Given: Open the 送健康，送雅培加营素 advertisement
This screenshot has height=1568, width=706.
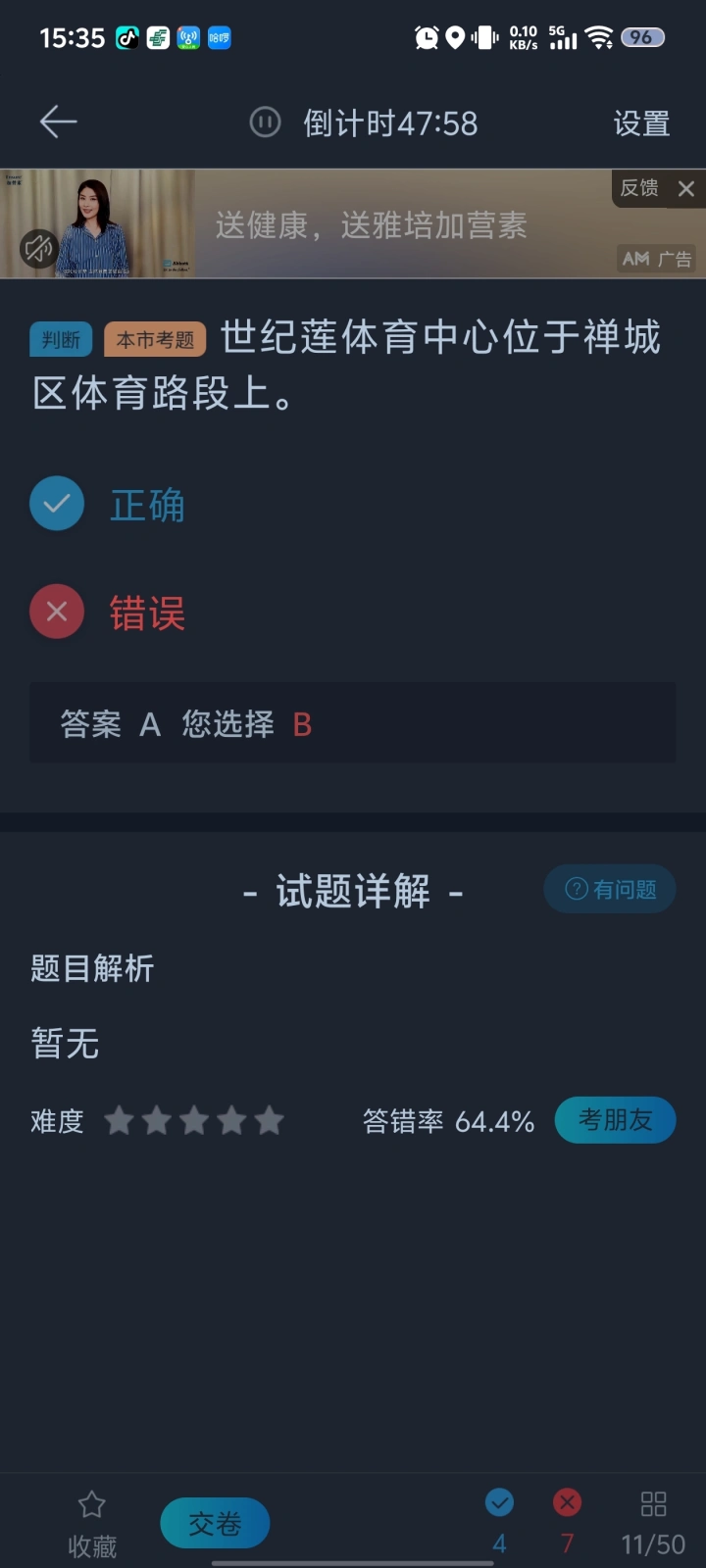Looking at the screenshot, I should (x=373, y=225).
